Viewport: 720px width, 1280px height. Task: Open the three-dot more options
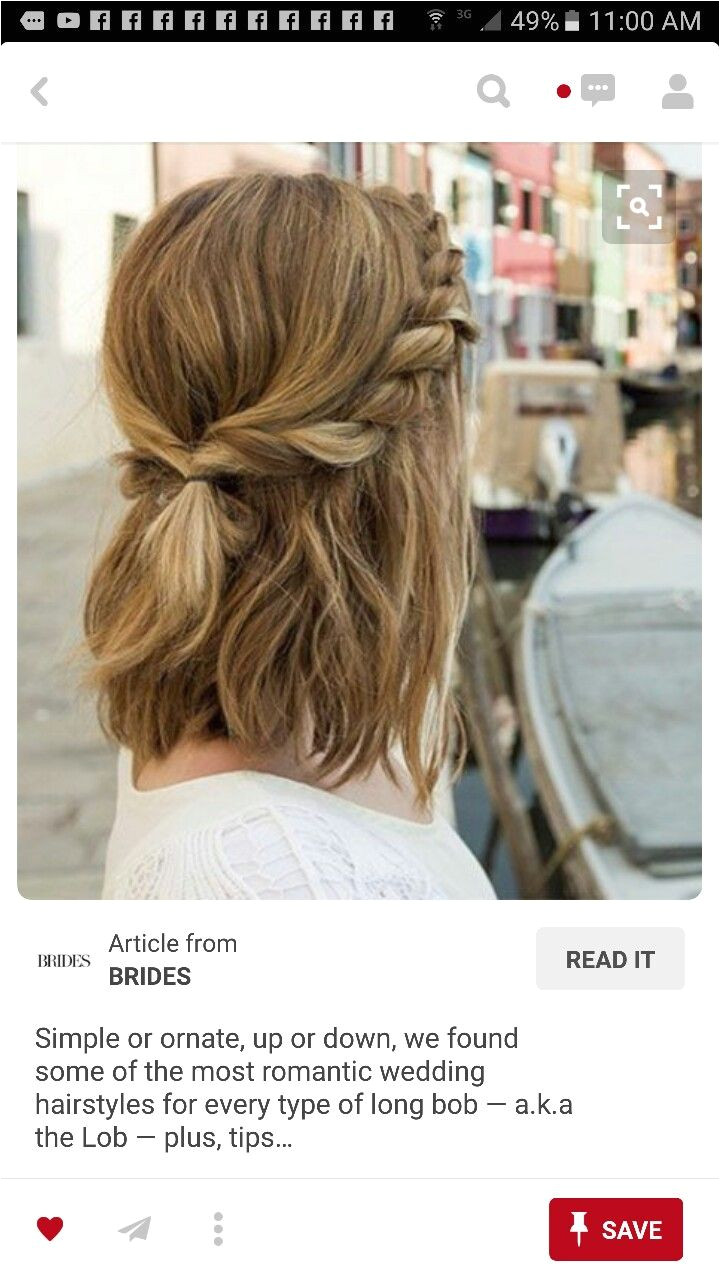point(218,1229)
